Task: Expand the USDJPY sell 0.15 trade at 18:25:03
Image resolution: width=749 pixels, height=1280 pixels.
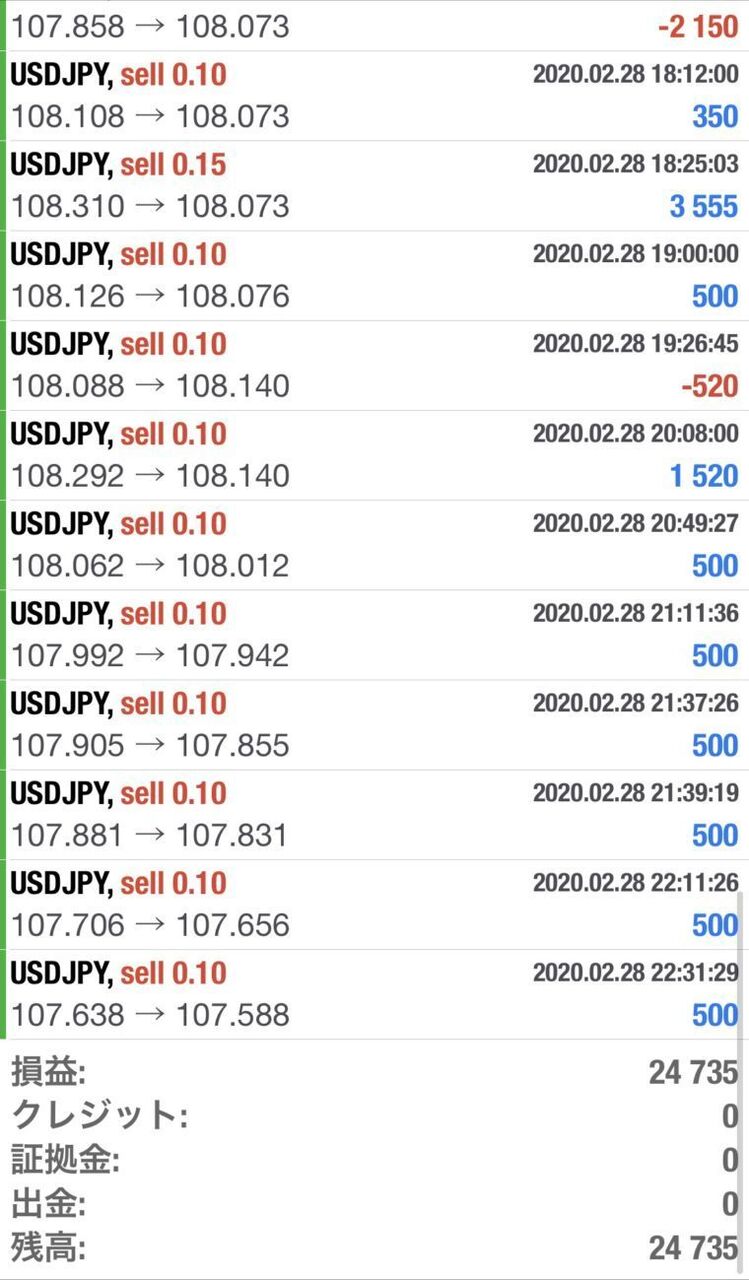Action: click(374, 186)
